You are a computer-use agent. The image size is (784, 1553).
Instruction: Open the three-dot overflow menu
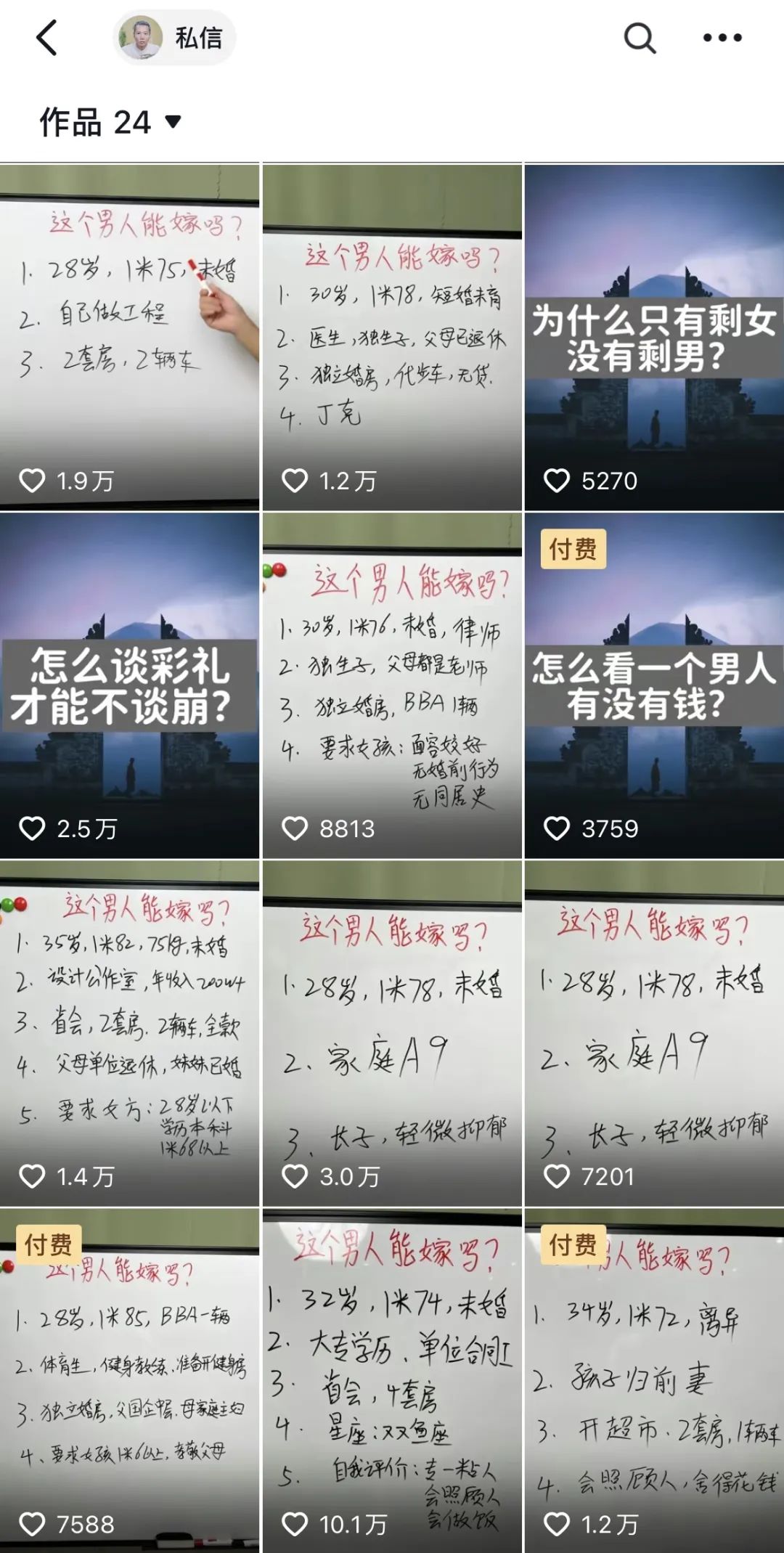722,38
